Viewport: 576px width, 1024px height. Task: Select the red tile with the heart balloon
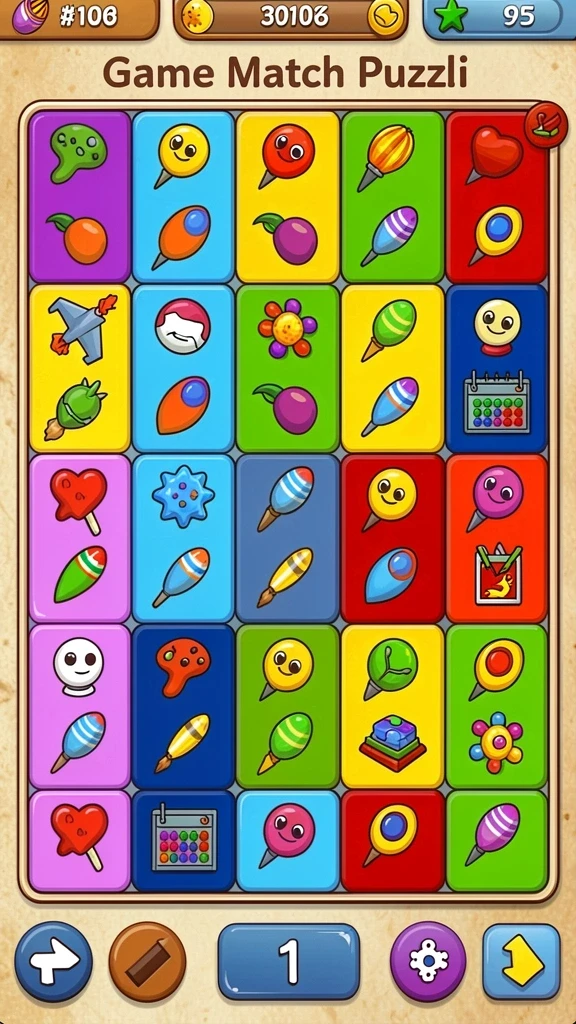point(498,197)
